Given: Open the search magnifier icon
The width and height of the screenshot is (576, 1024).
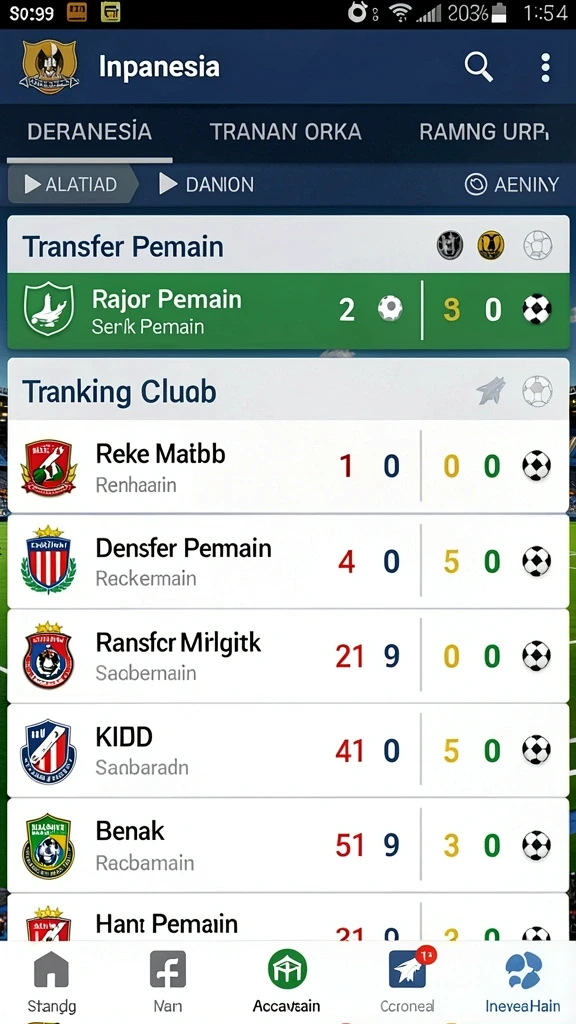Looking at the screenshot, I should tap(479, 67).
